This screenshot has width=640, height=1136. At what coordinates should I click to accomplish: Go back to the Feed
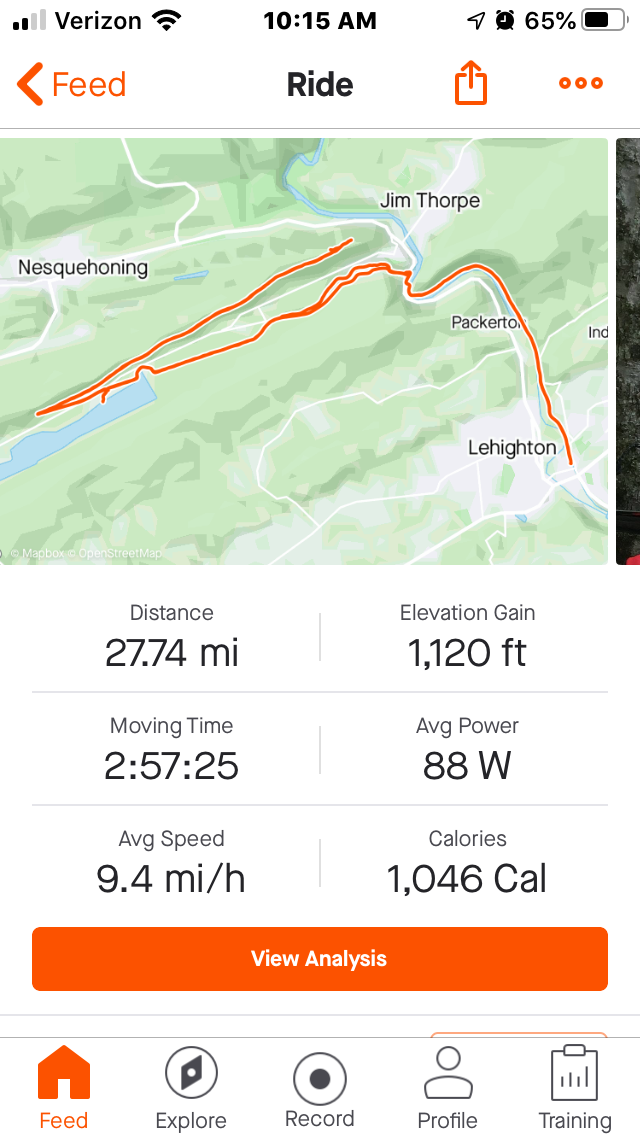(x=72, y=84)
